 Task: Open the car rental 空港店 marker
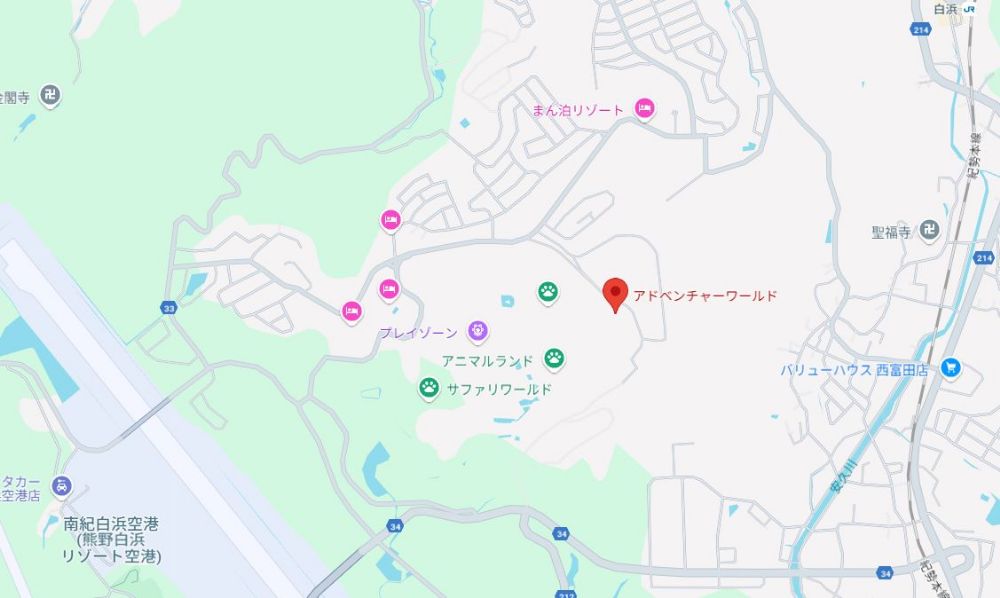[62, 486]
